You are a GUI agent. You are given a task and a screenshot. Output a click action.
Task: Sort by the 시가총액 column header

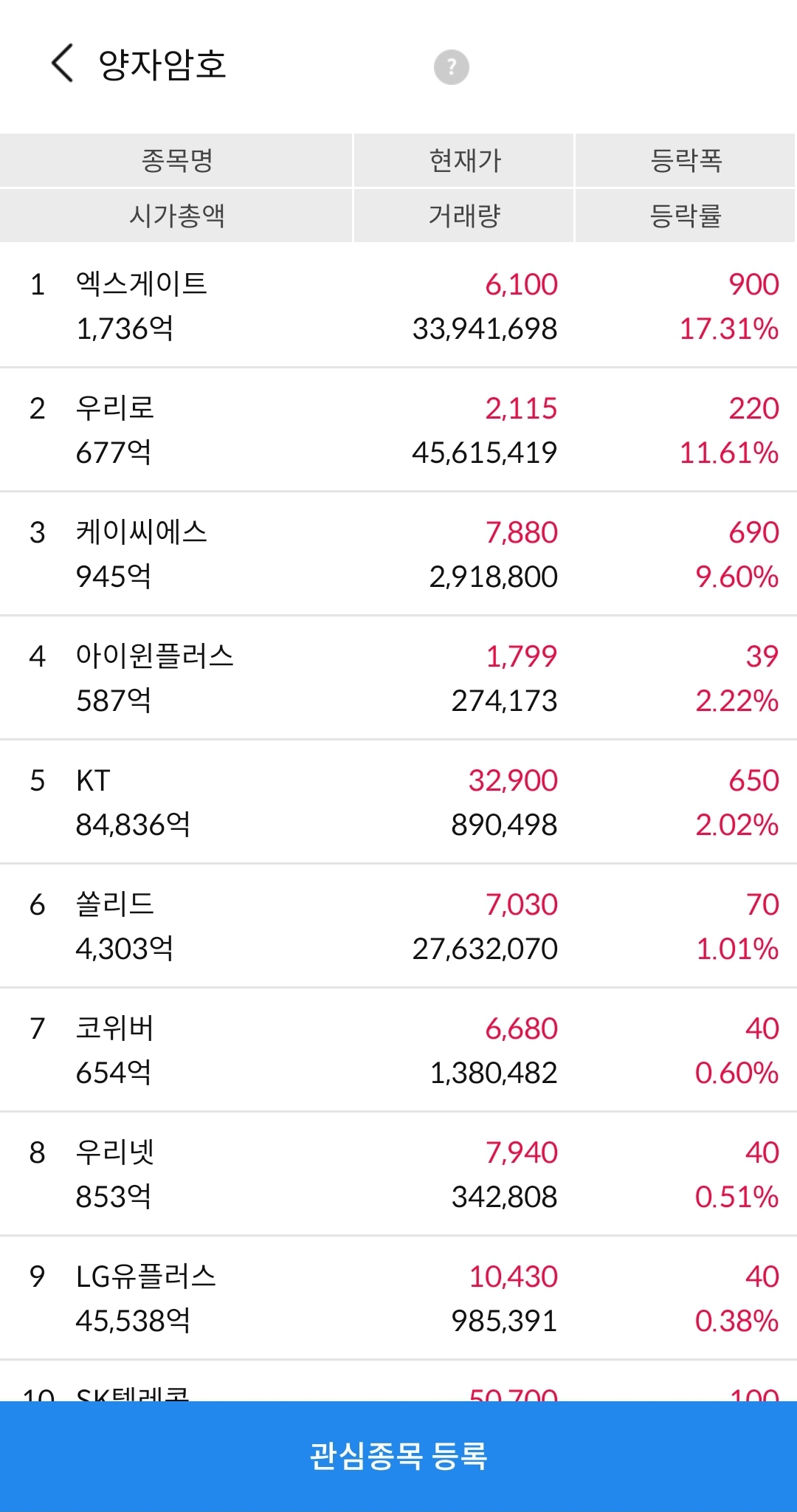pyautogui.click(x=176, y=216)
